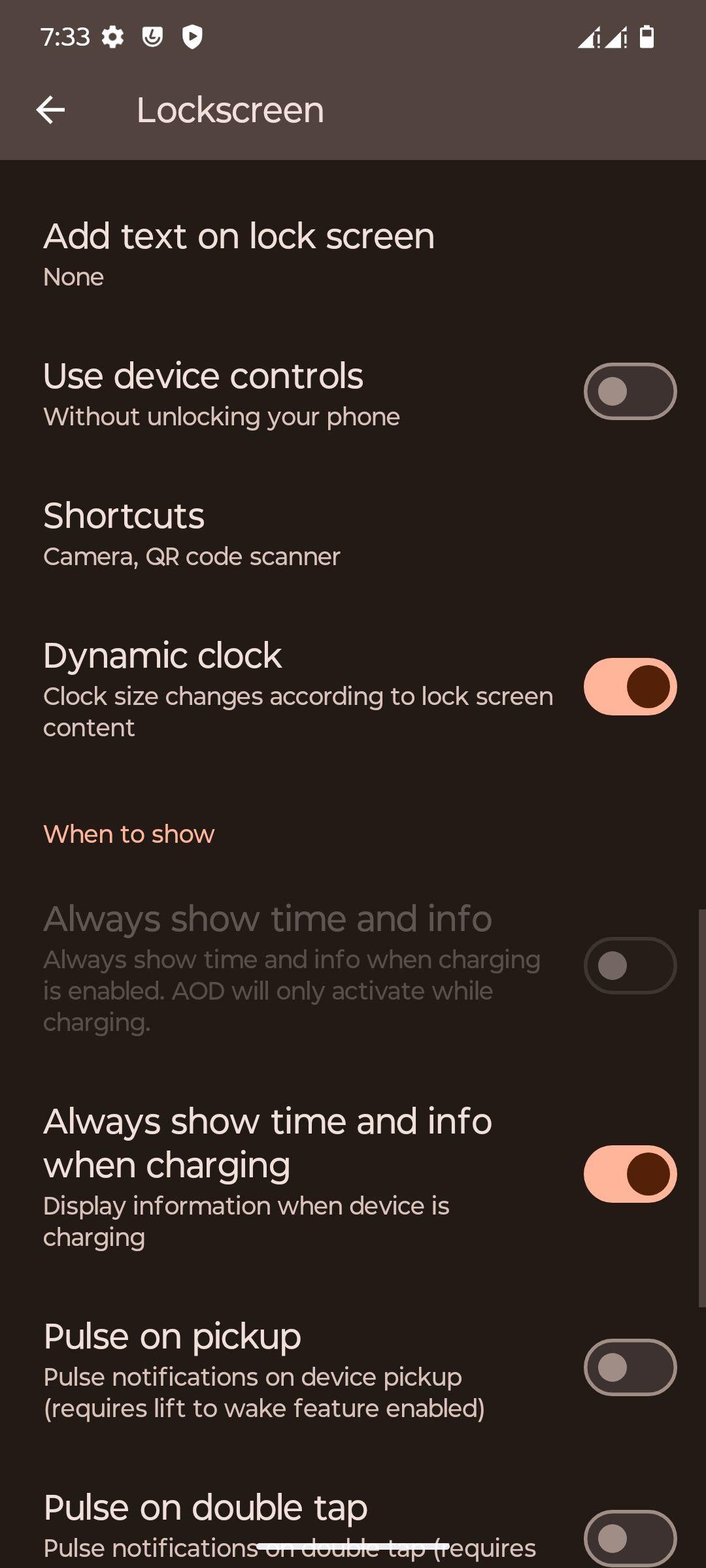Go back using the arrow in Lockscreen header
The width and height of the screenshot is (706, 1568).
[50, 110]
